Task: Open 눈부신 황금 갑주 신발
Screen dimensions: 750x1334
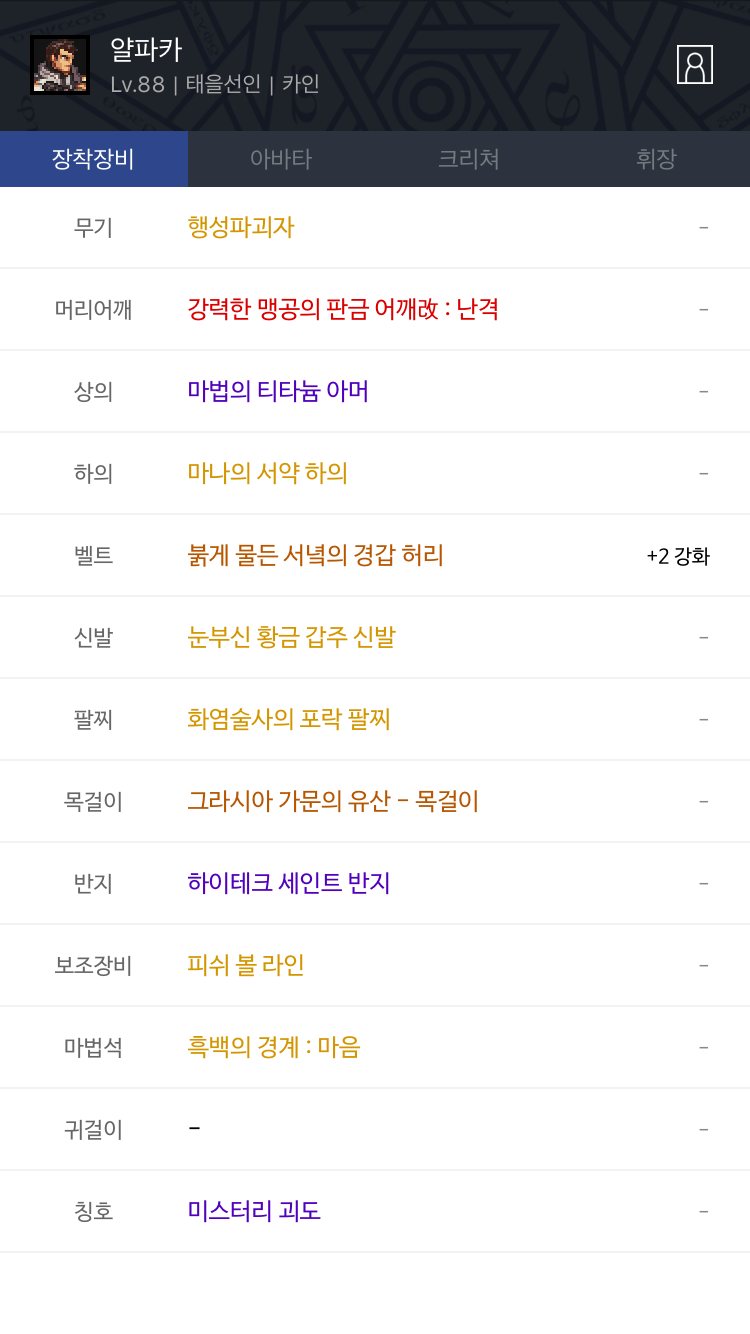Action: 291,637
